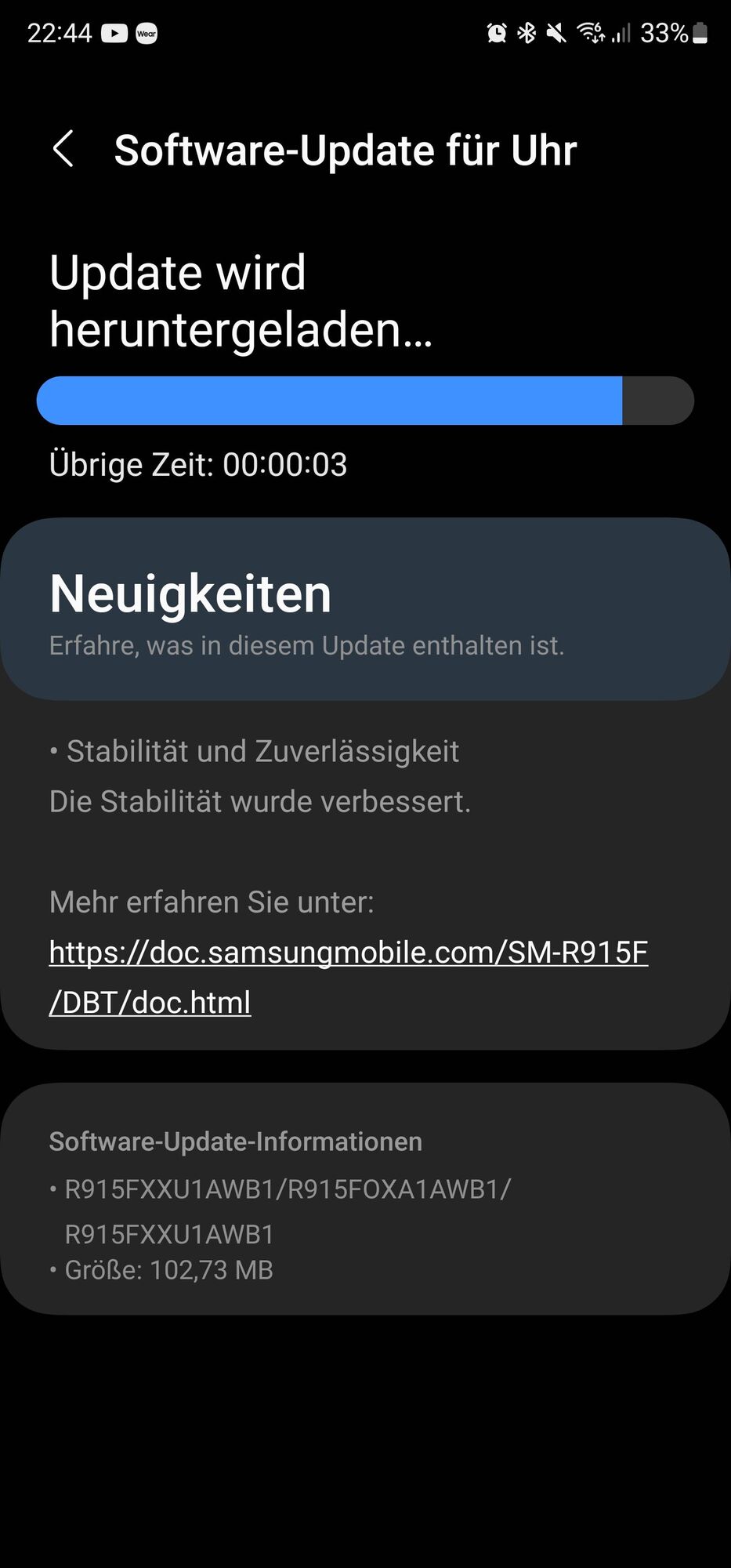Tap the download progress bar

tap(365, 400)
